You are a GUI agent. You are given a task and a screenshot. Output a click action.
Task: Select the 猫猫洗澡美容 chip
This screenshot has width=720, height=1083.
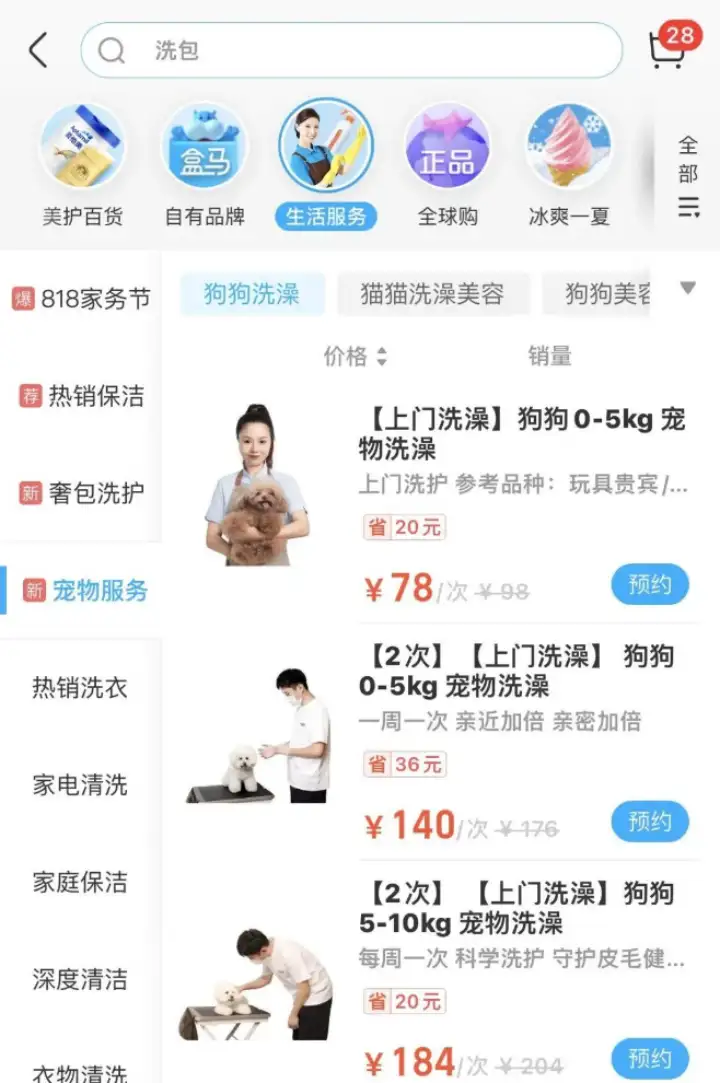point(432,294)
